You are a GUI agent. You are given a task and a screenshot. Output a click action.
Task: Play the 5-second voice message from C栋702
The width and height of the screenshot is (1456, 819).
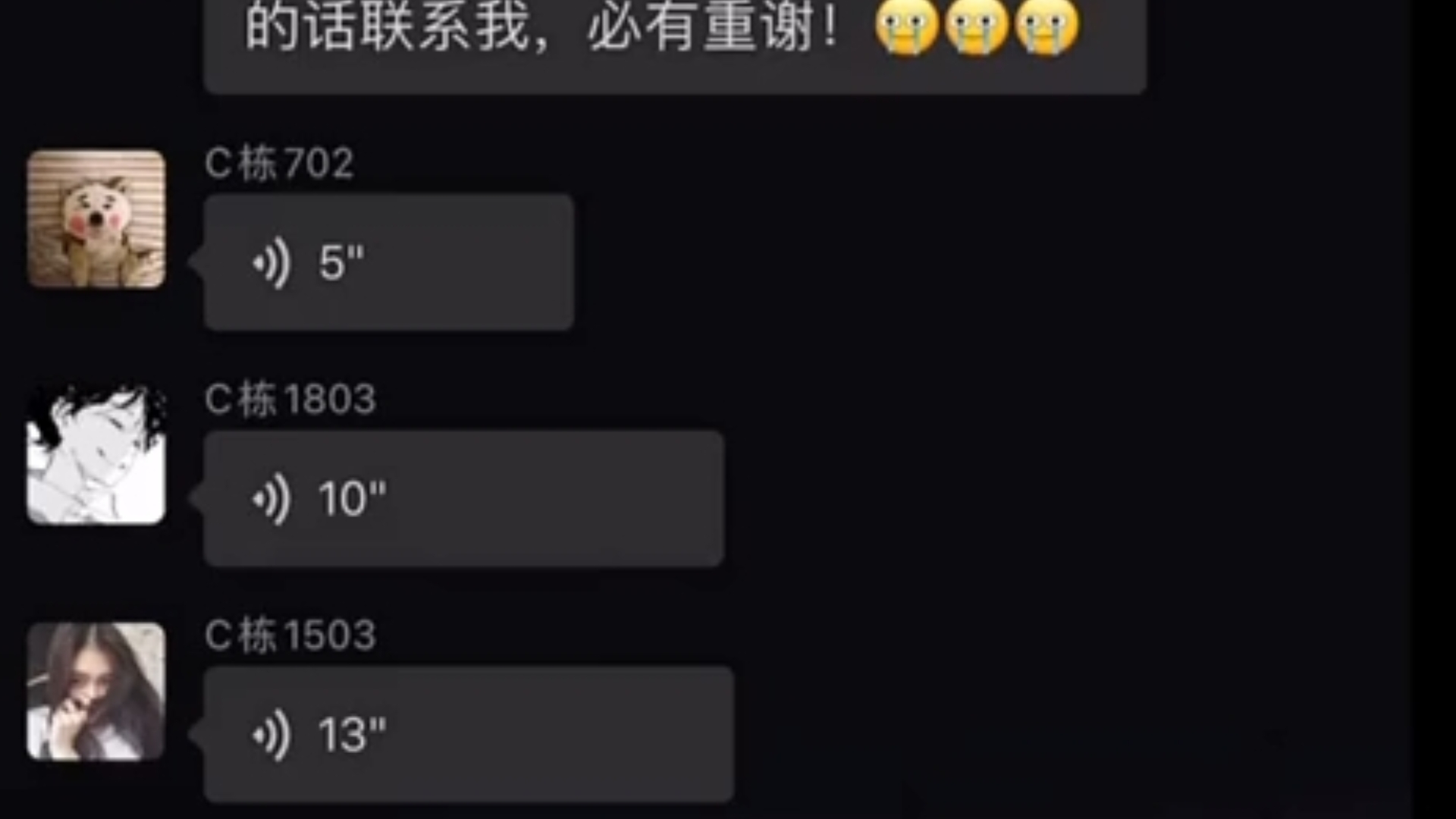(x=388, y=262)
